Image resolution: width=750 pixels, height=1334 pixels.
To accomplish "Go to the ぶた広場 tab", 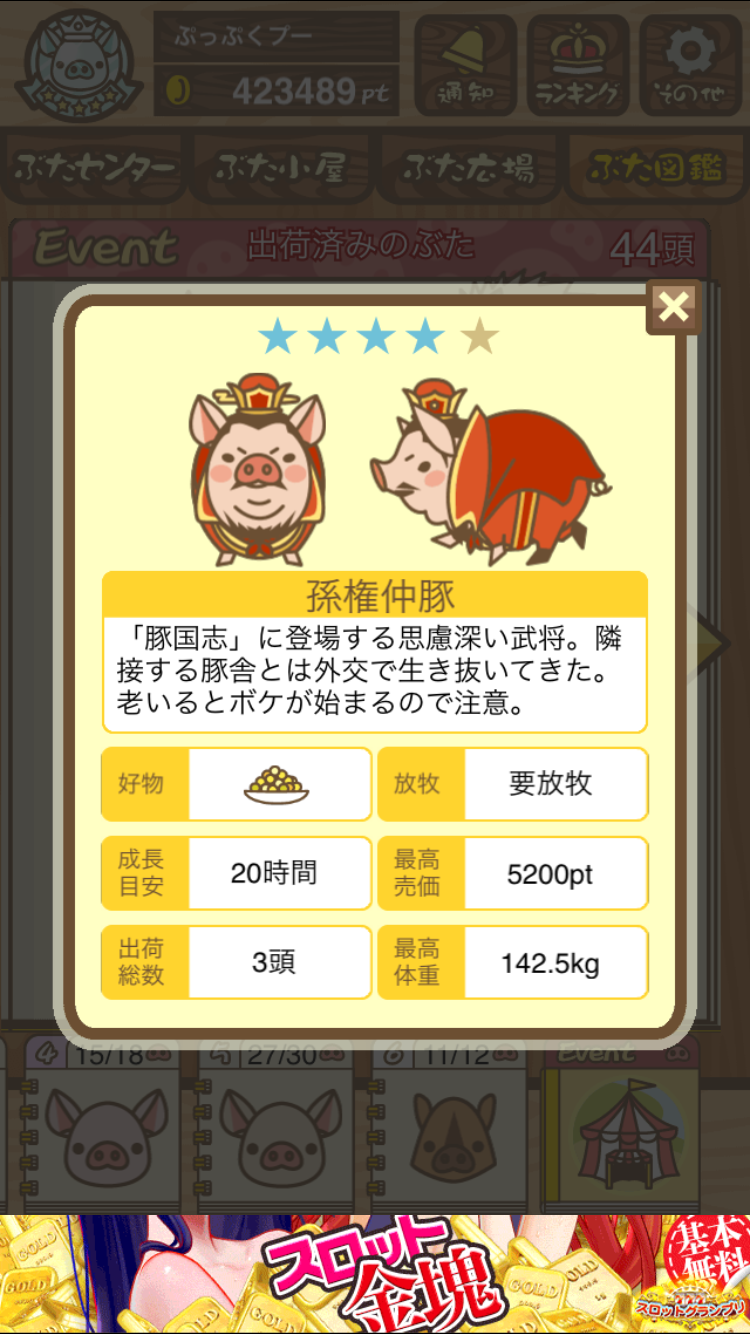I will click(x=468, y=169).
